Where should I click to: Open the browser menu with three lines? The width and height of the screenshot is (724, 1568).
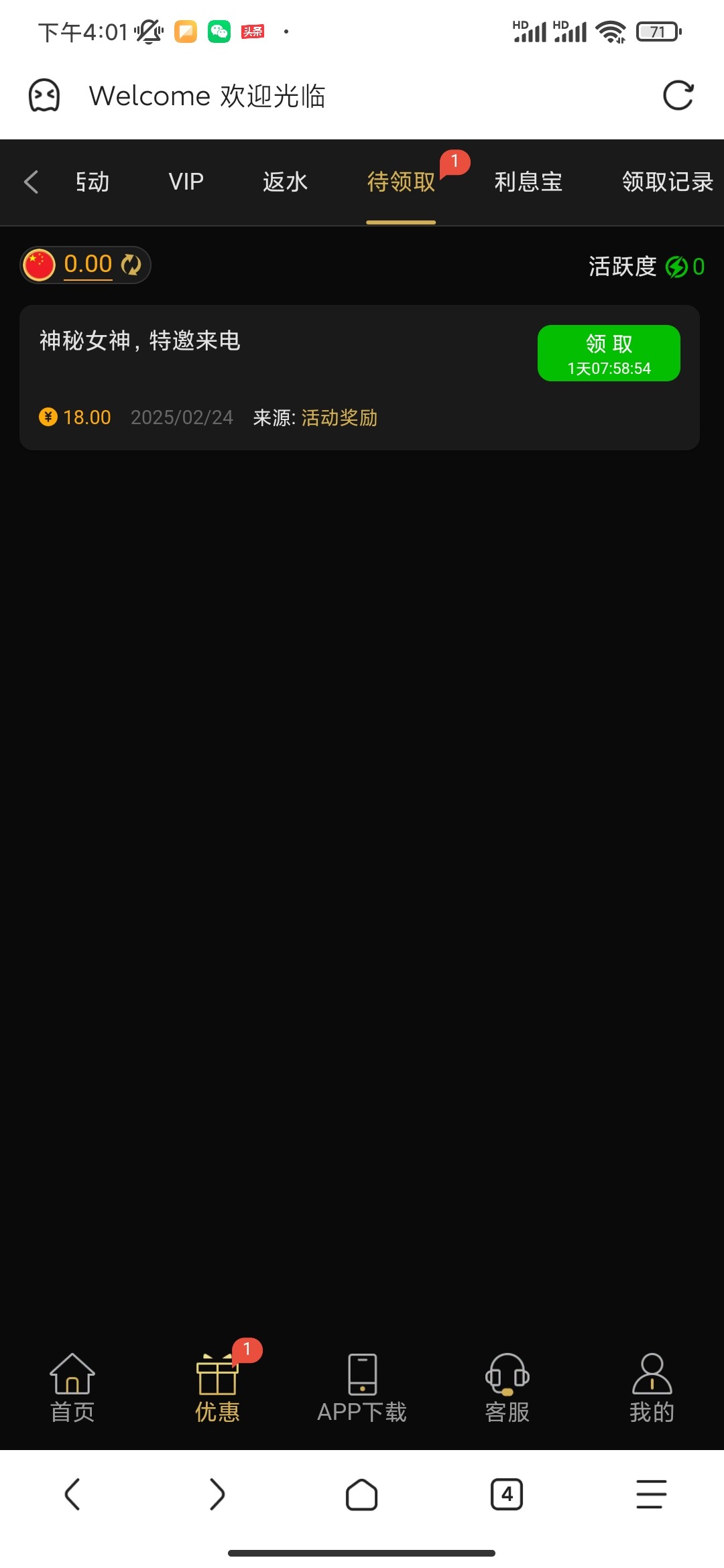(651, 1494)
